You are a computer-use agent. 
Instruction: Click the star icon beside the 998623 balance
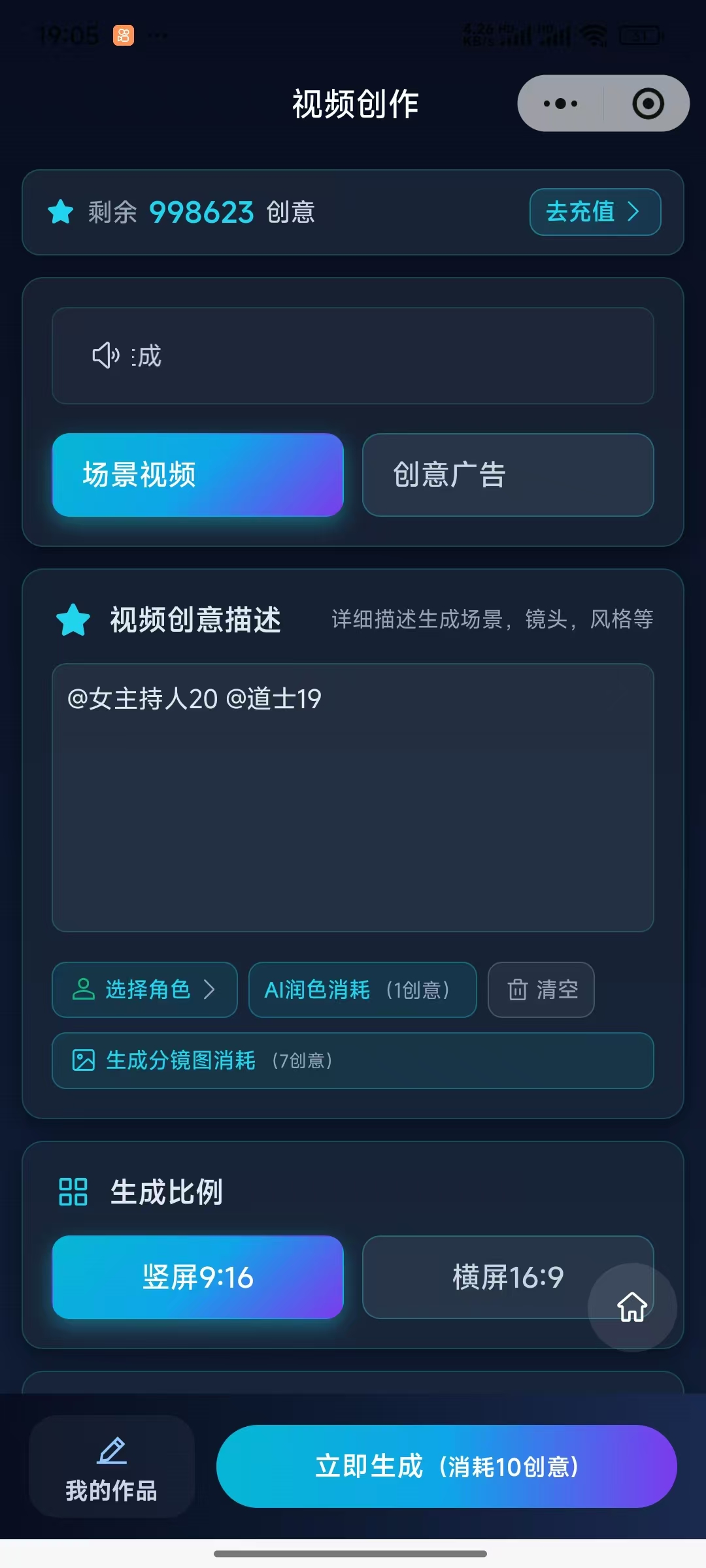[x=61, y=212]
